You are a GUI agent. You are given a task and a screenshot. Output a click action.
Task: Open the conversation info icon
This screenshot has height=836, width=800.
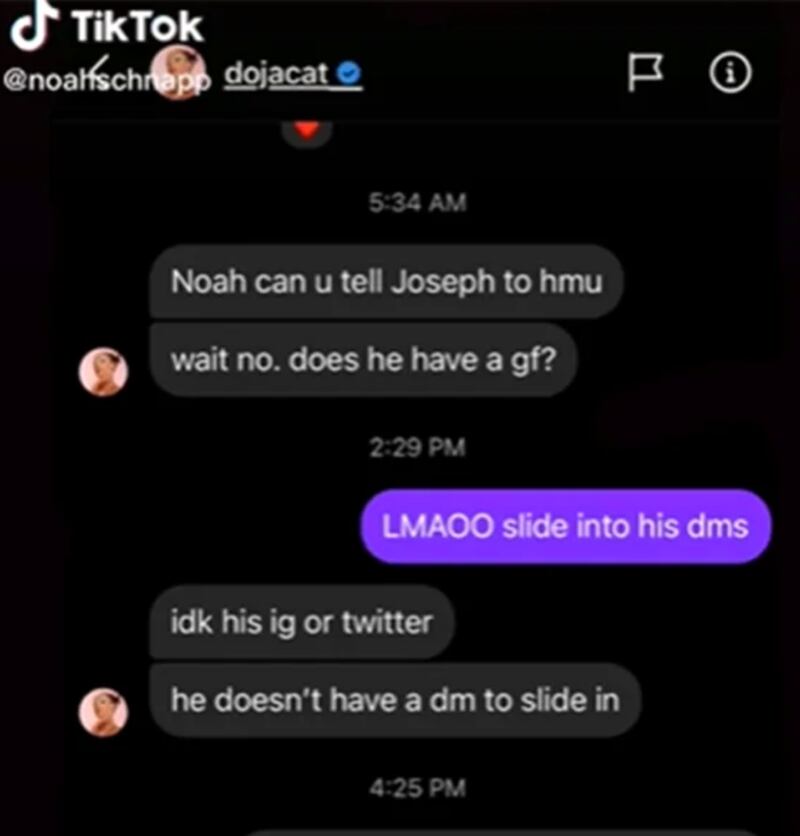[x=730, y=73]
